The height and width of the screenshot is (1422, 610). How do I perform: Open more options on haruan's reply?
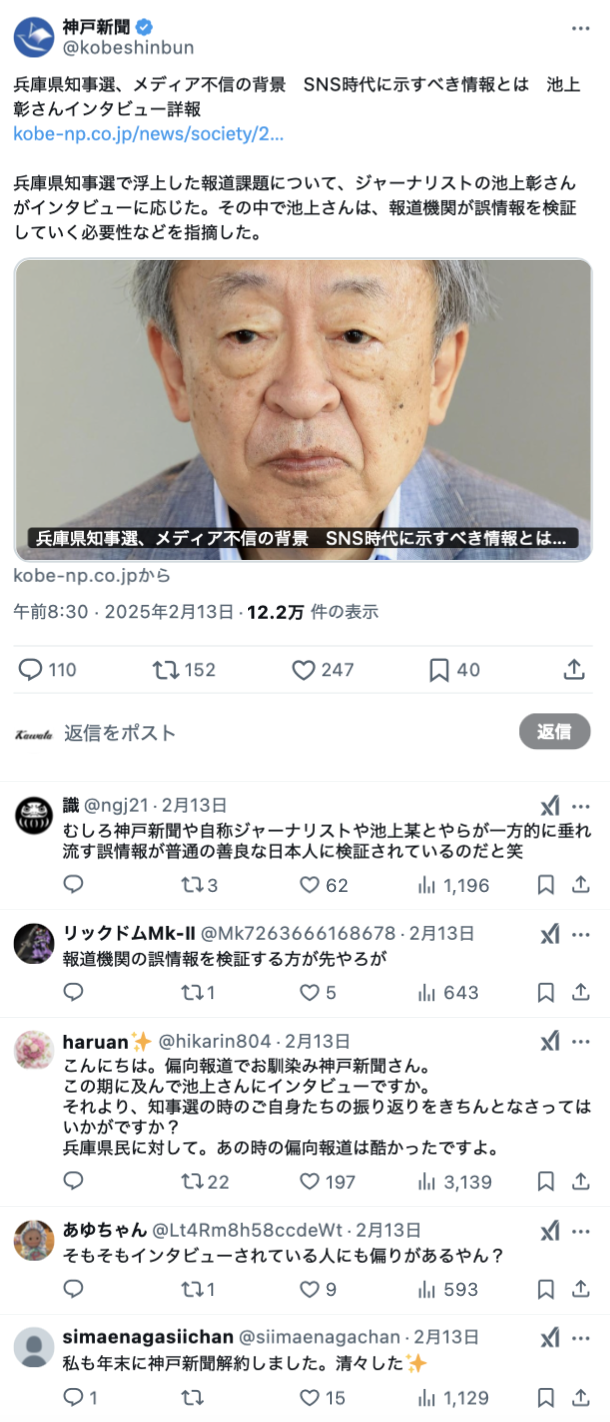580,1041
